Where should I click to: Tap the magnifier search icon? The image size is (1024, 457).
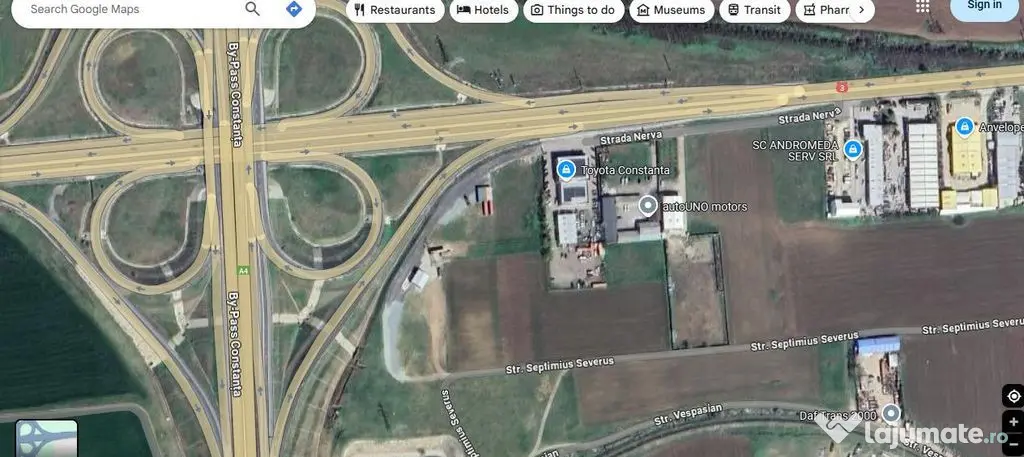coord(253,9)
